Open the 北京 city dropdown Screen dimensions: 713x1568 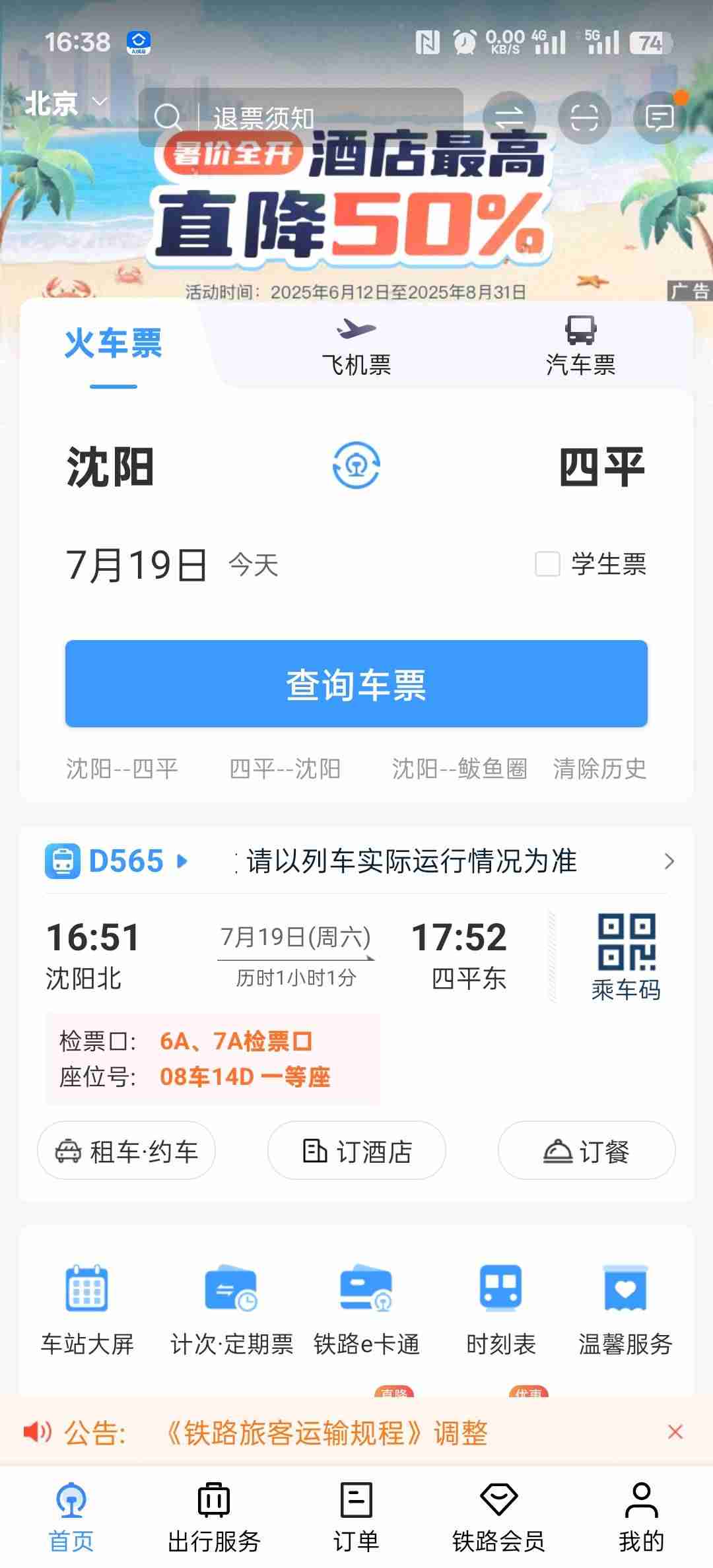(66, 104)
